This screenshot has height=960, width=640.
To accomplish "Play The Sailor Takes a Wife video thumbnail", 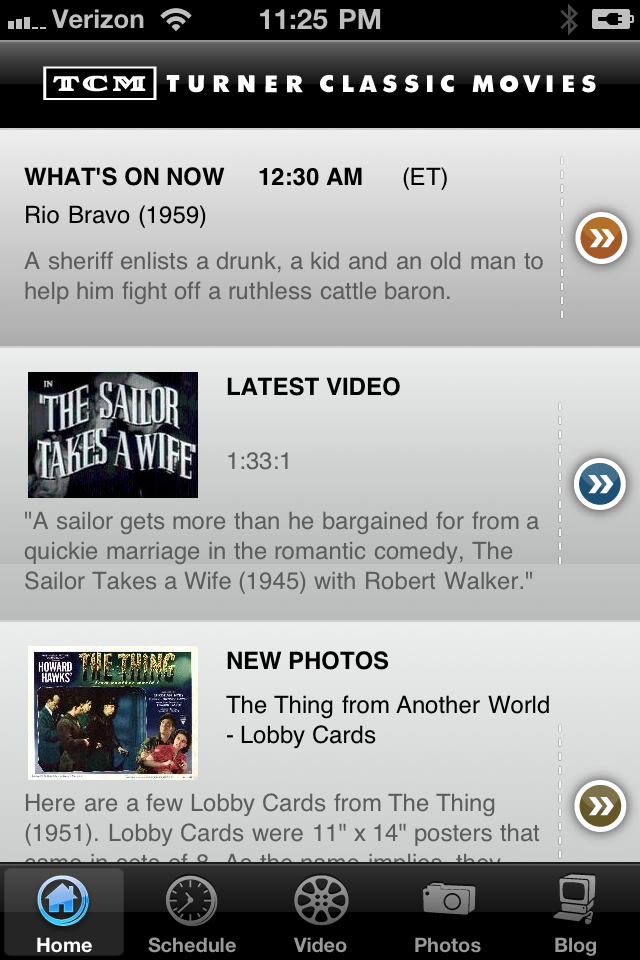I will point(113,435).
